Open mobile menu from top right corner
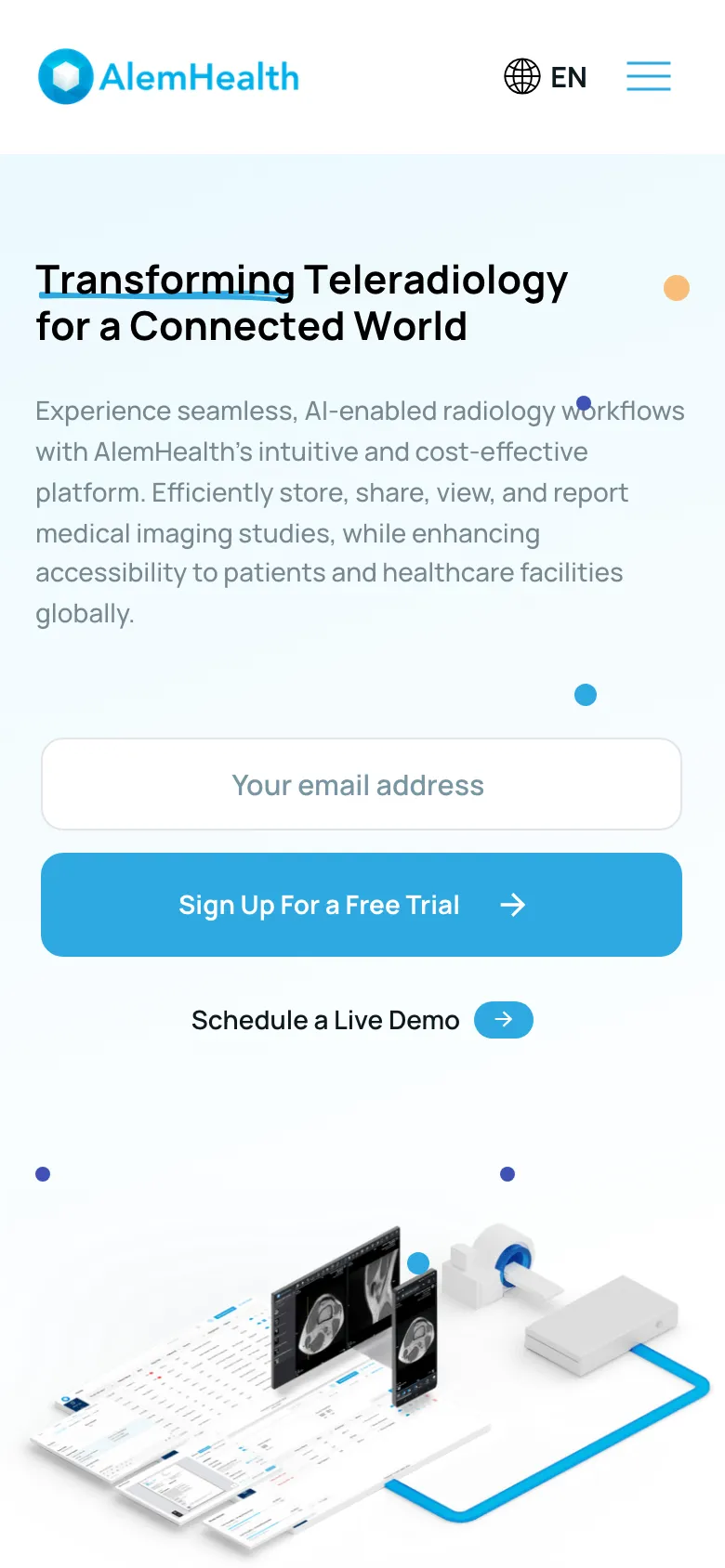 [x=649, y=77]
